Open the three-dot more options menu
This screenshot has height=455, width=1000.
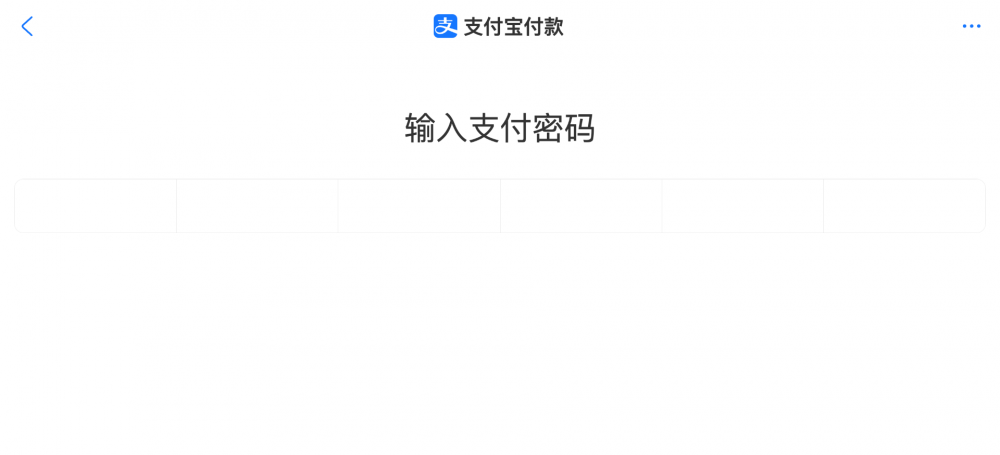pos(971,27)
